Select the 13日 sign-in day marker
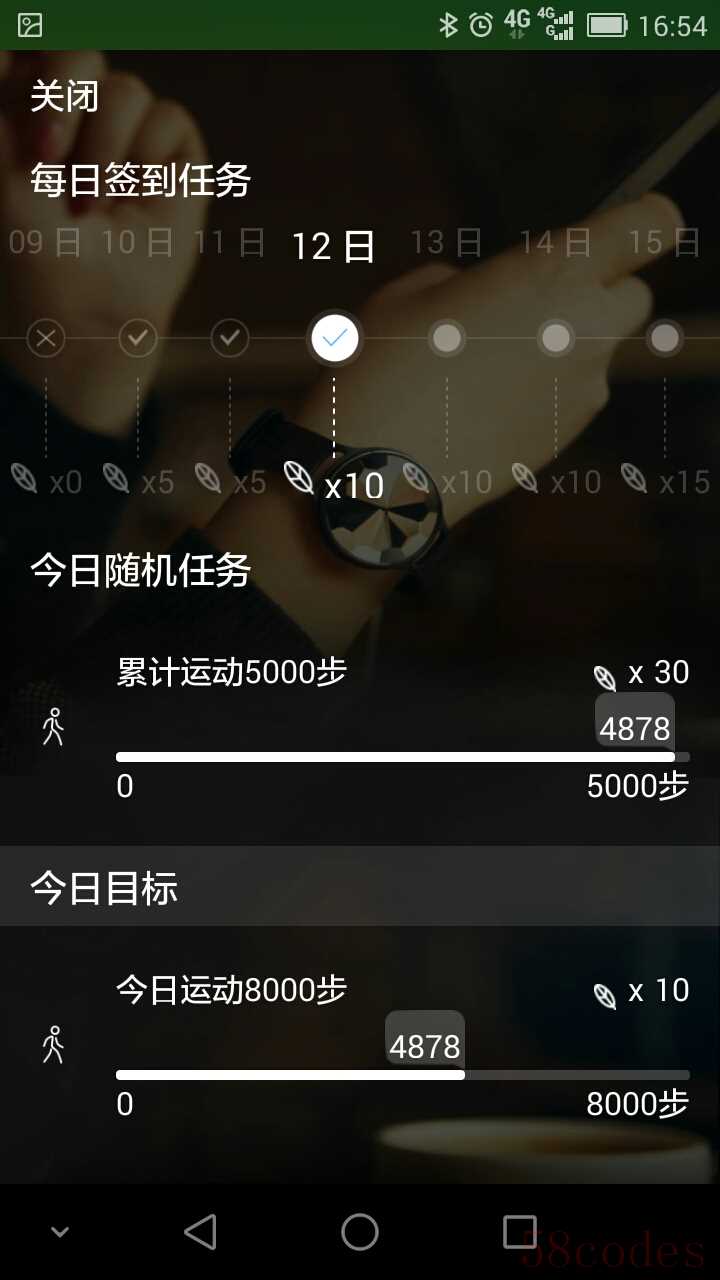Screen dimensions: 720x1280 (x=446, y=339)
